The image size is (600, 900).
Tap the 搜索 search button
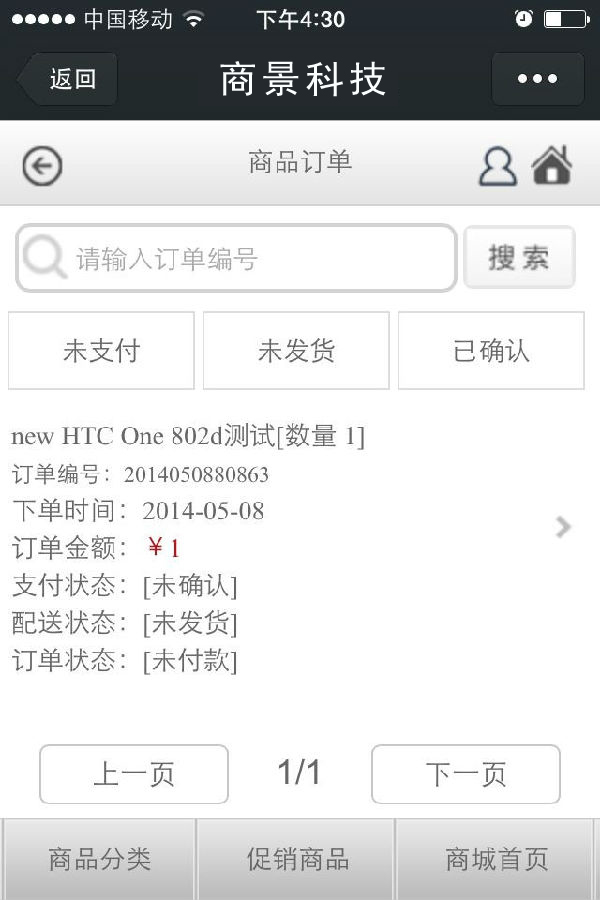(x=518, y=258)
